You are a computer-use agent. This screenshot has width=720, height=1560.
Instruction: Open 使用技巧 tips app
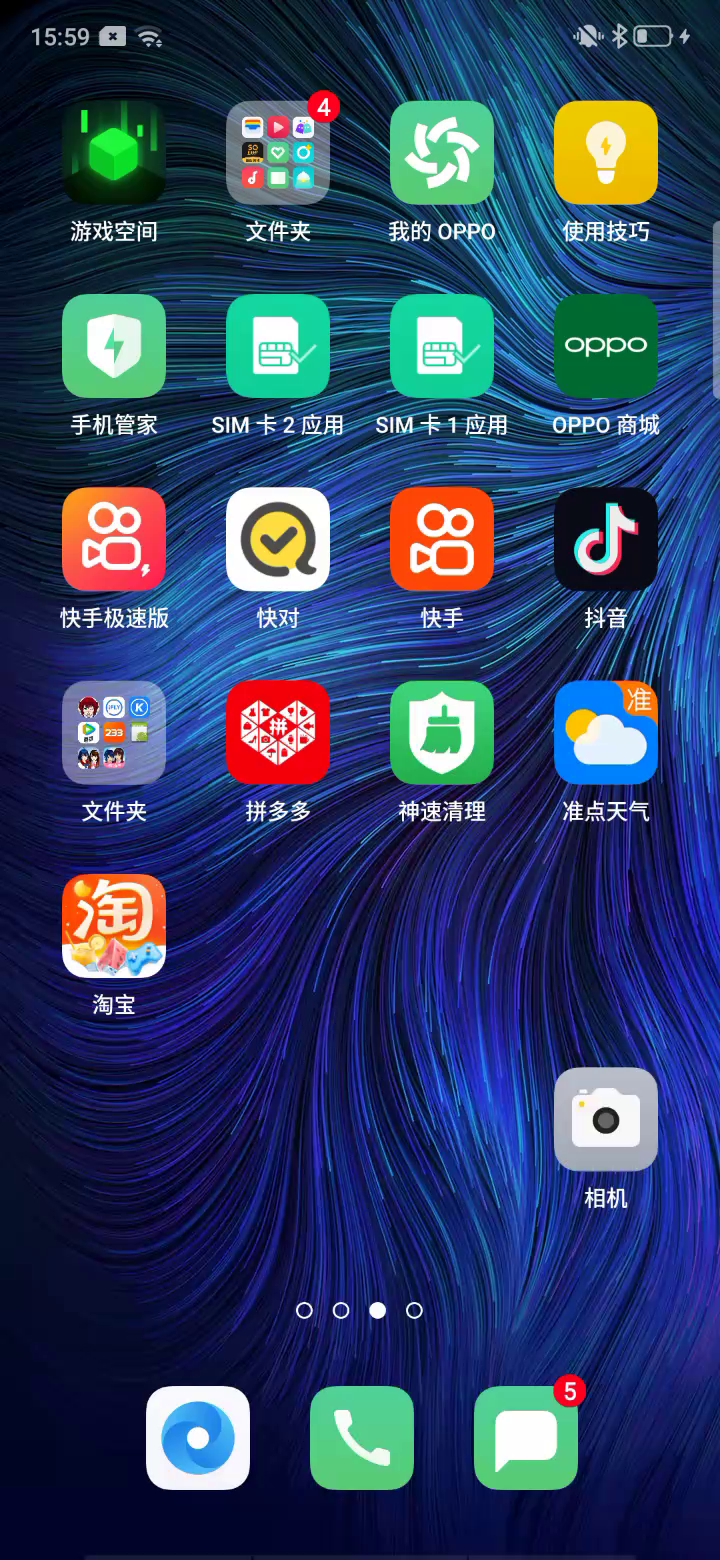click(x=606, y=153)
